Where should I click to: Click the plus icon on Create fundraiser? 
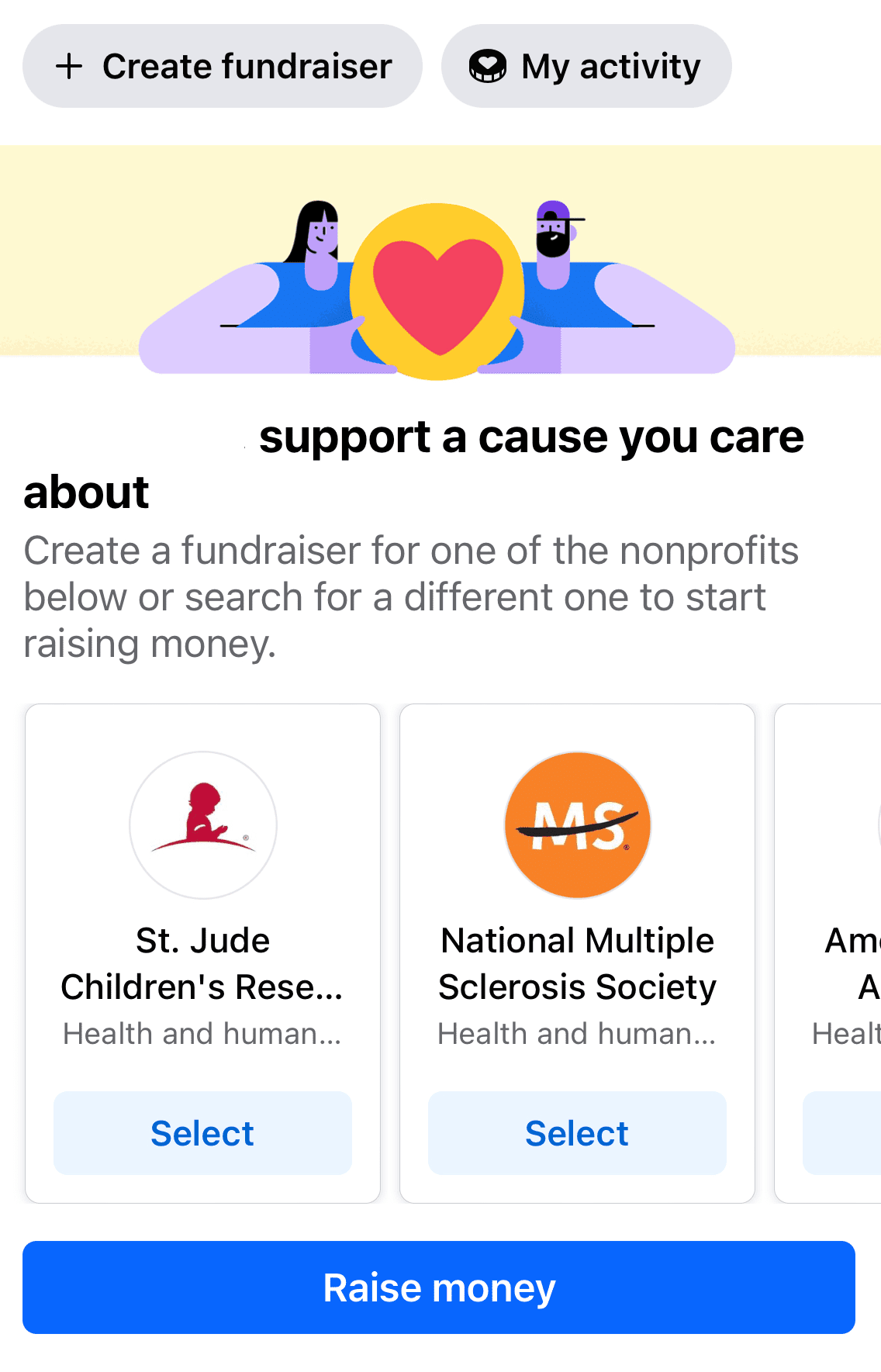pyautogui.click(x=71, y=66)
